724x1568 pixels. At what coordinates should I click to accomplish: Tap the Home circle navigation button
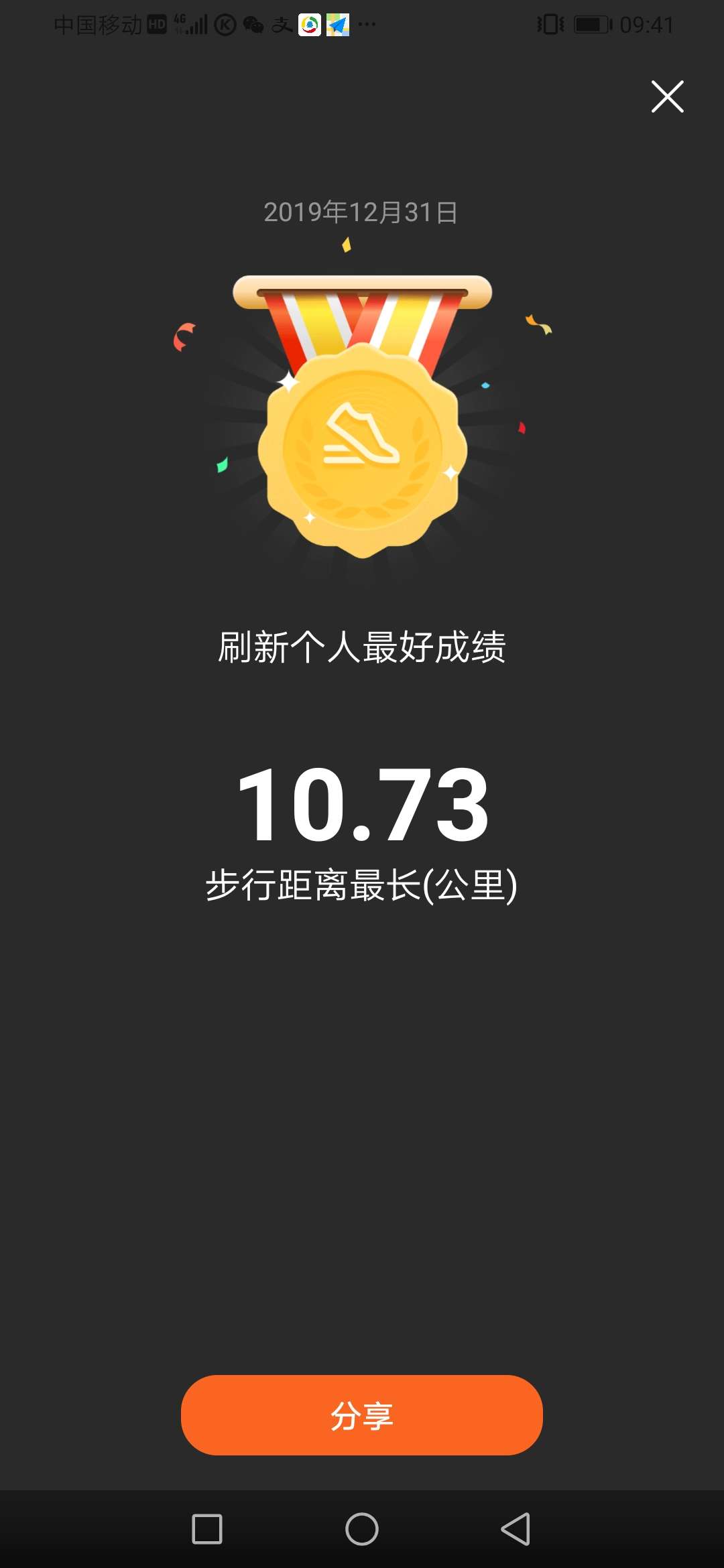click(361, 1528)
